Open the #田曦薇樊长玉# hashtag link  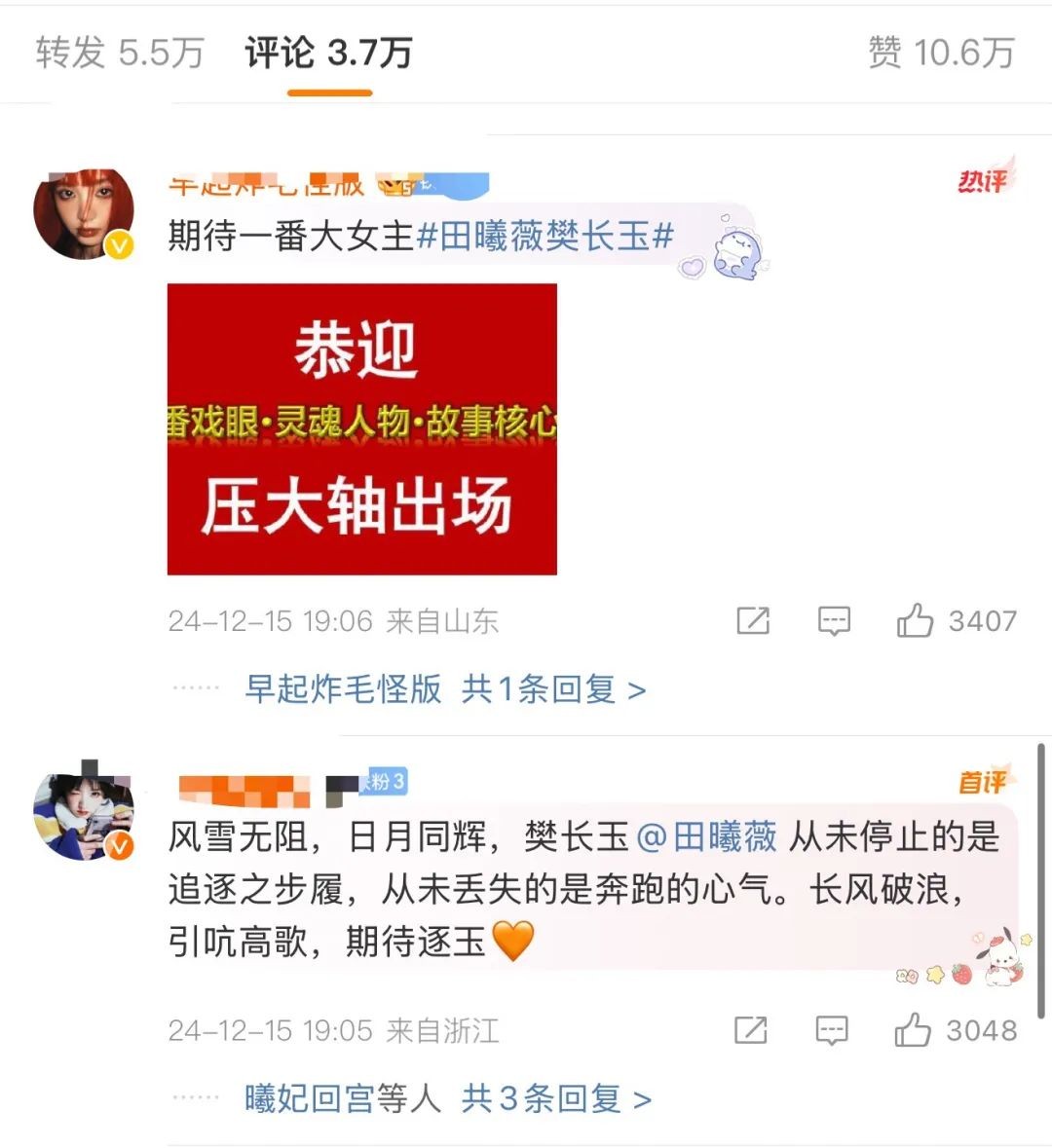pos(545,236)
